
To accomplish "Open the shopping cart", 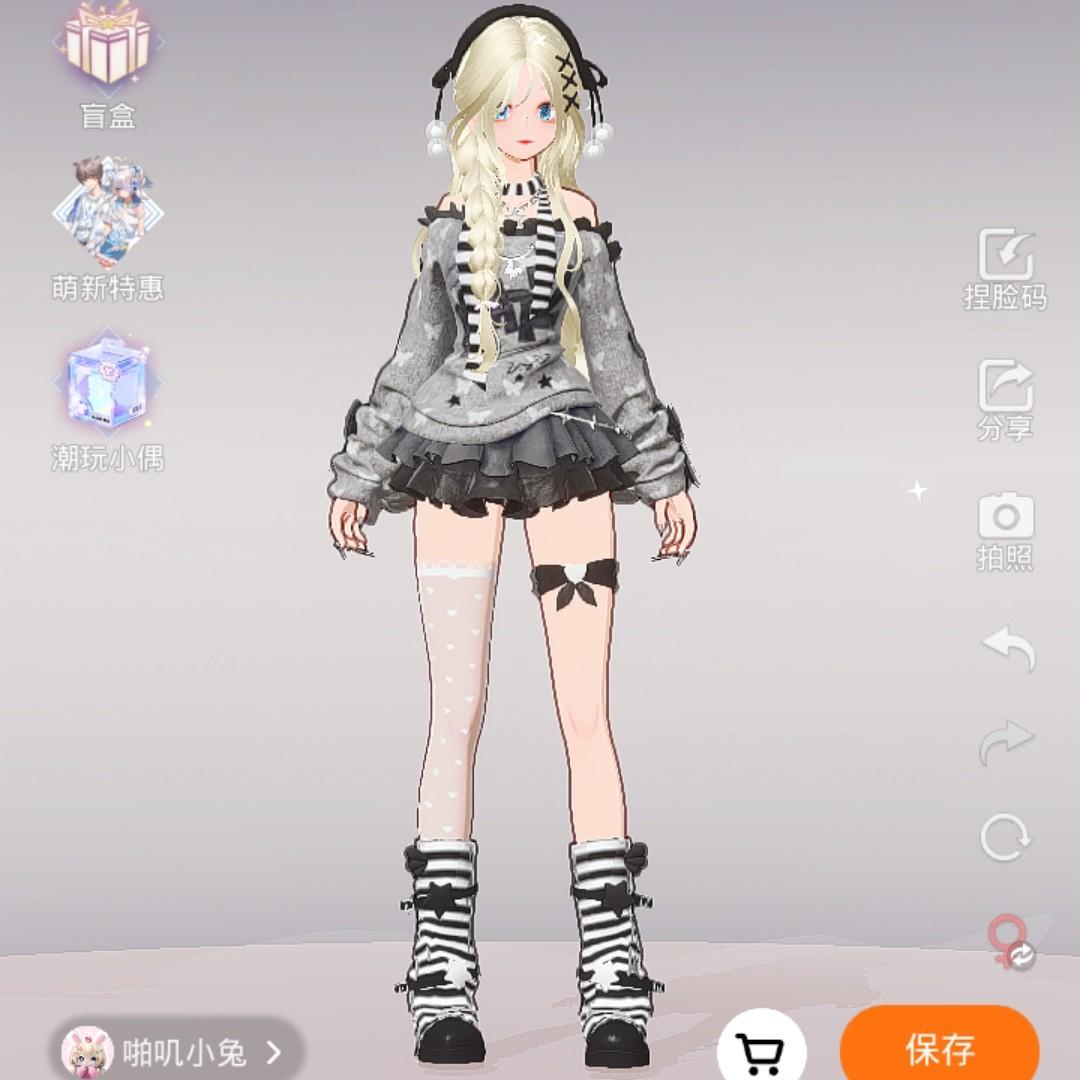I will click(760, 1050).
